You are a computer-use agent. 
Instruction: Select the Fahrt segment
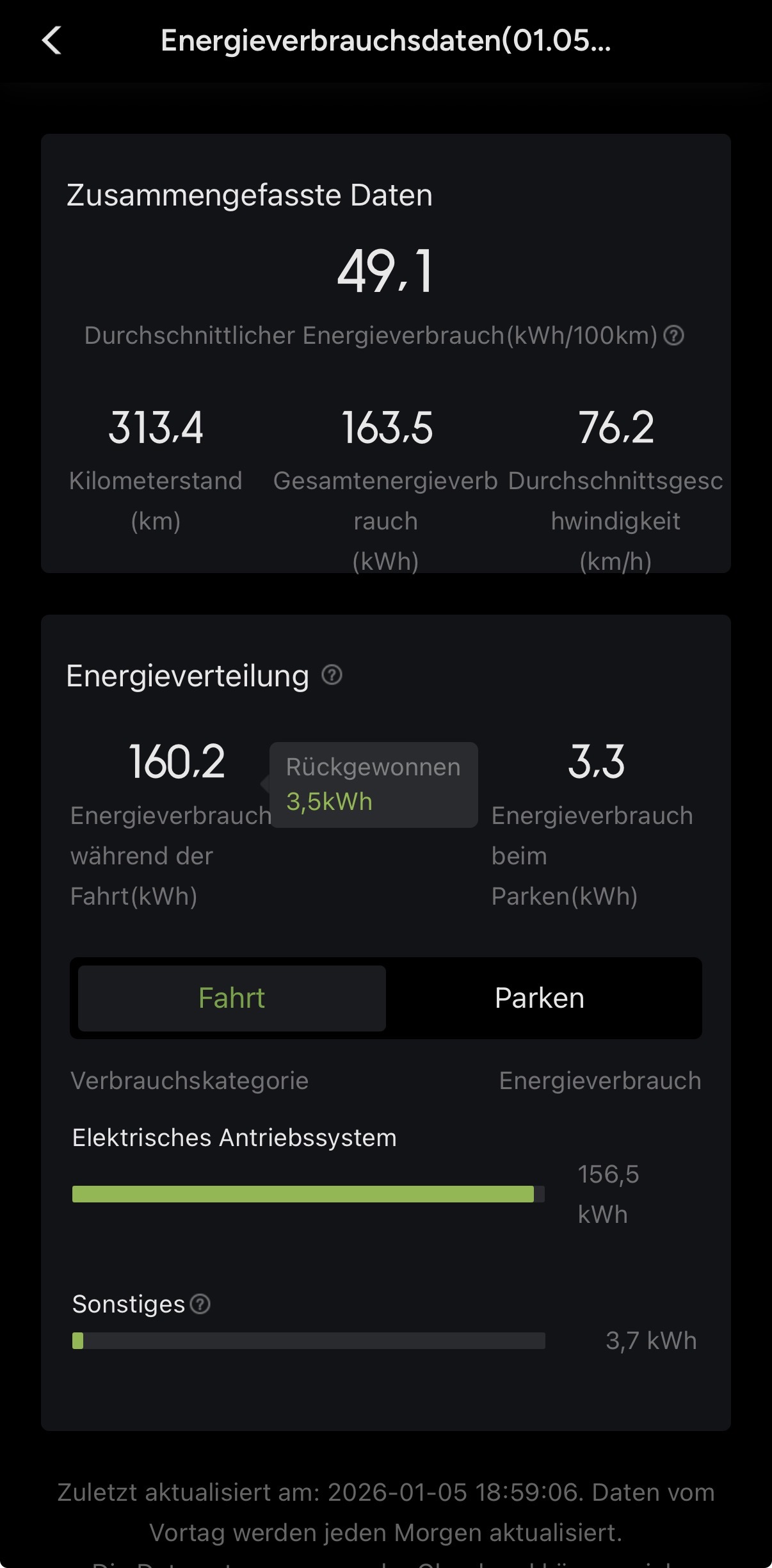232,998
